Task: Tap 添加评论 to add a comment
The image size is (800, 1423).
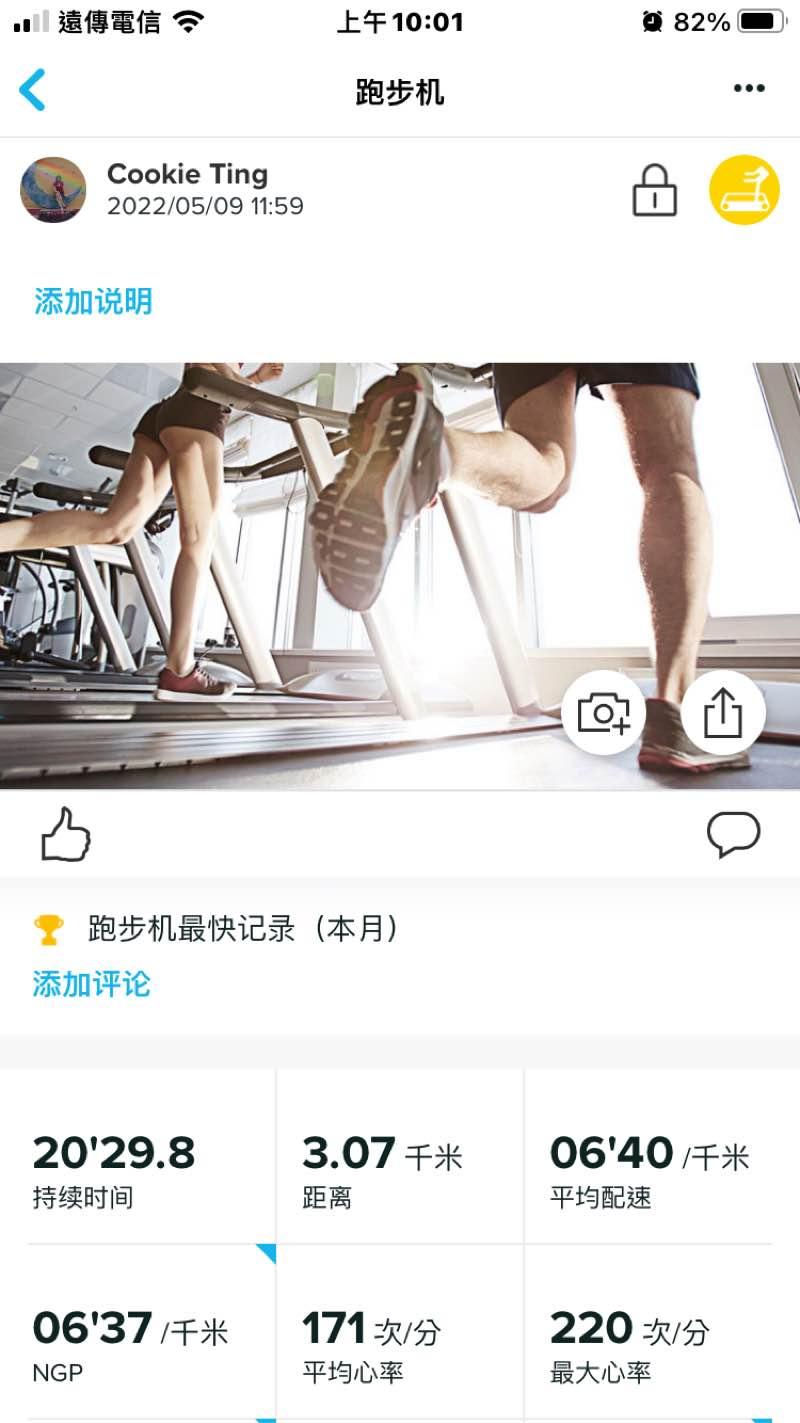Action: click(91, 984)
